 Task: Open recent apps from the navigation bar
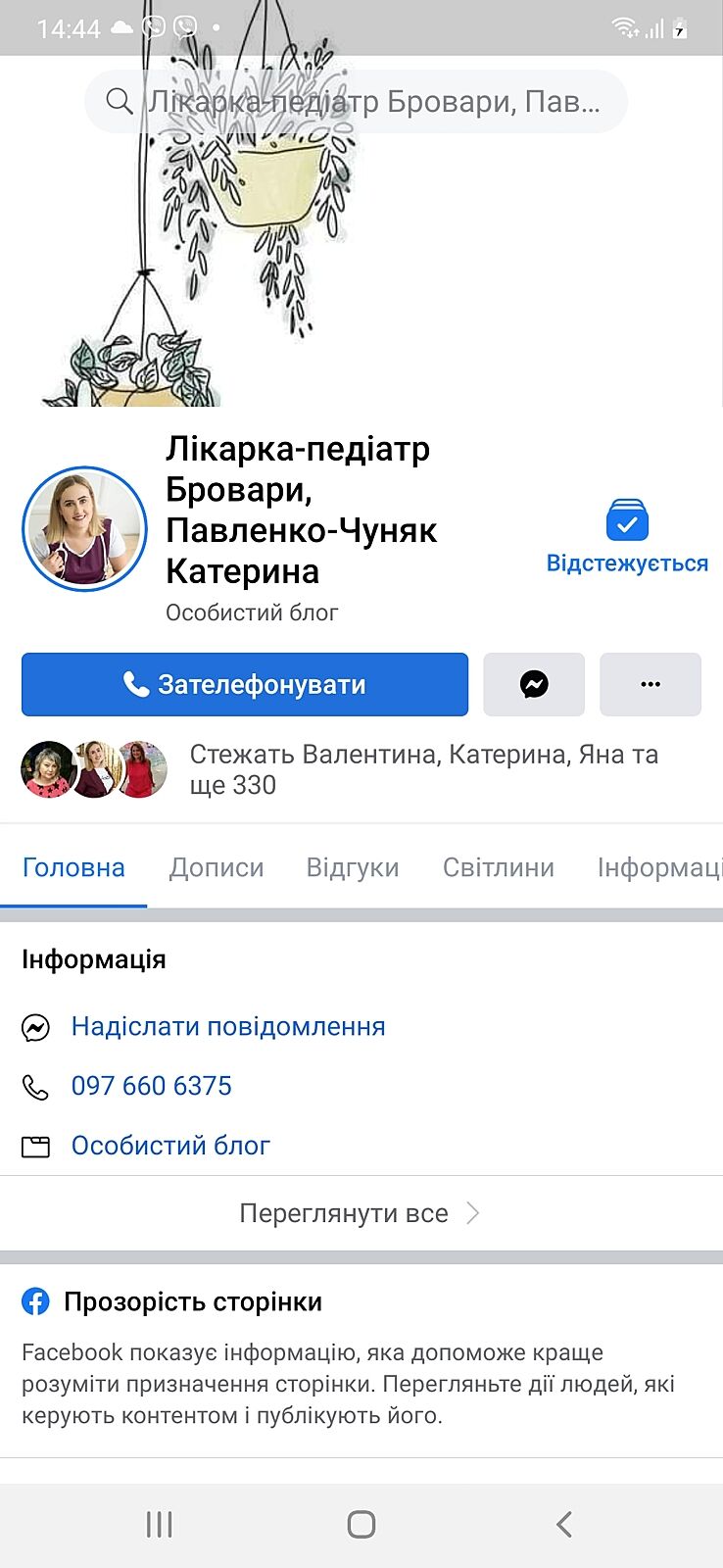pyautogui.click(x=159, y=1524)
